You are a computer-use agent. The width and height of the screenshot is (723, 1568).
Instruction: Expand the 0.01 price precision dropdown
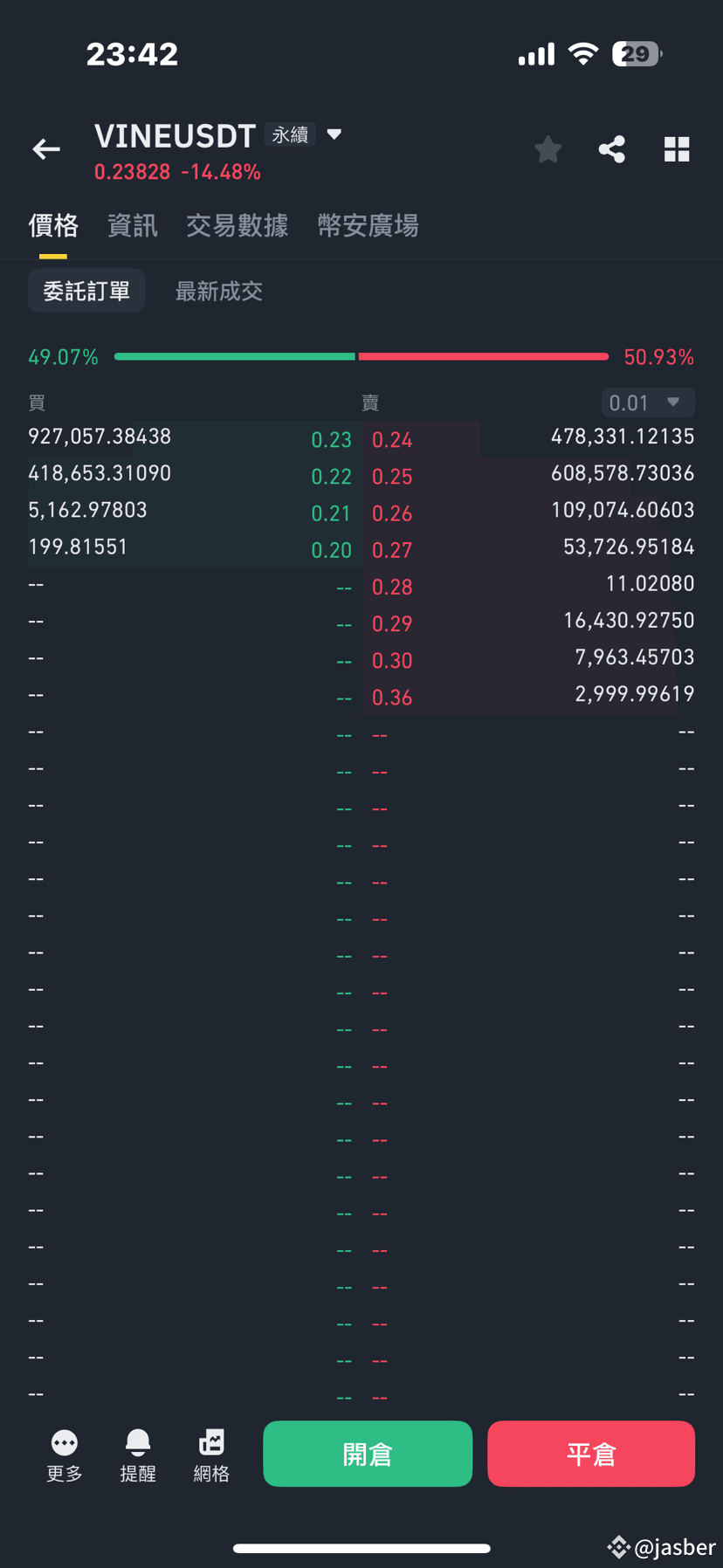click(x=648, y=402)
